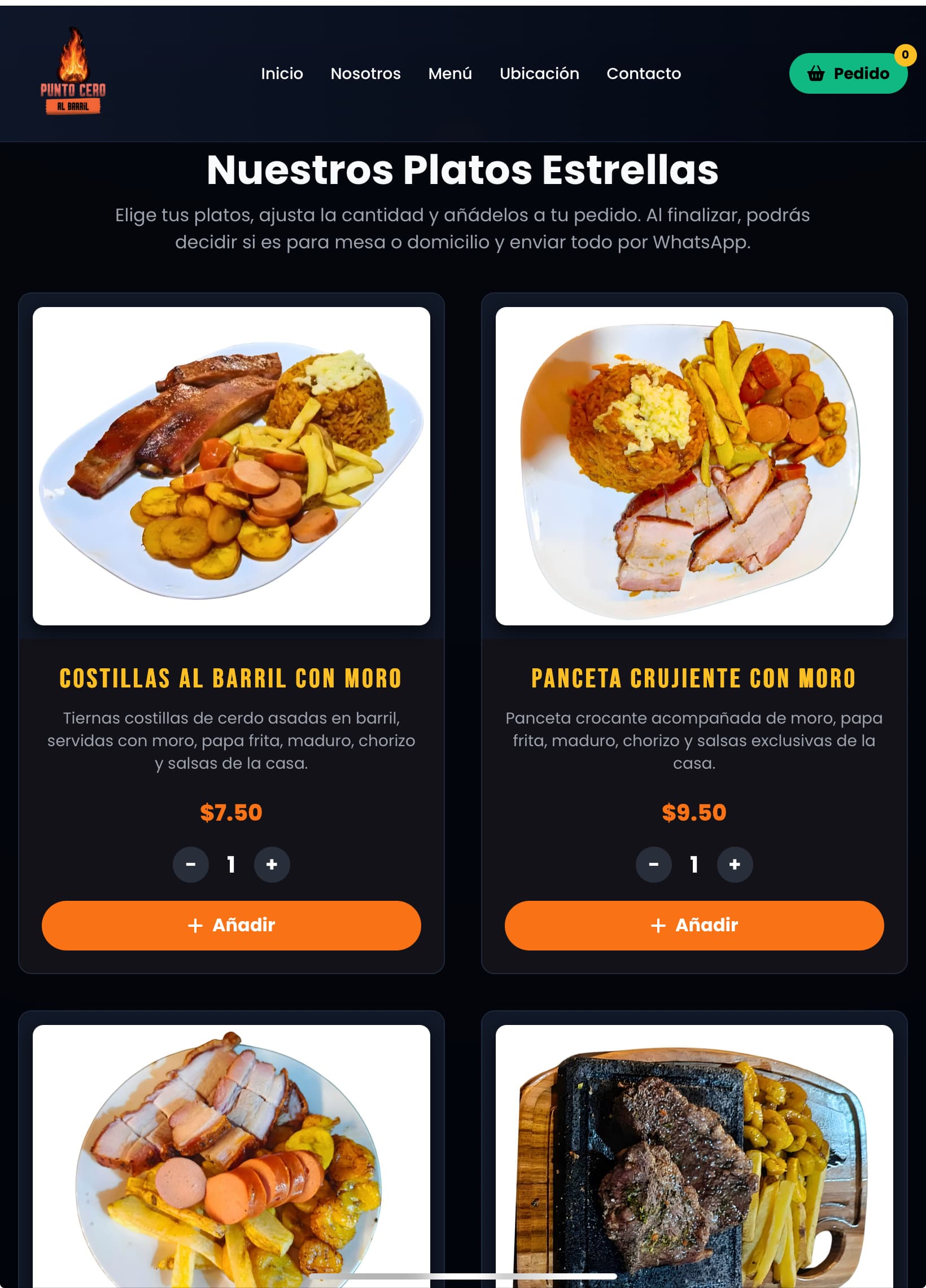926x1288 pixels.
Task: Click the shopping basket icon in Pedido button
Action: coord(816,73)
